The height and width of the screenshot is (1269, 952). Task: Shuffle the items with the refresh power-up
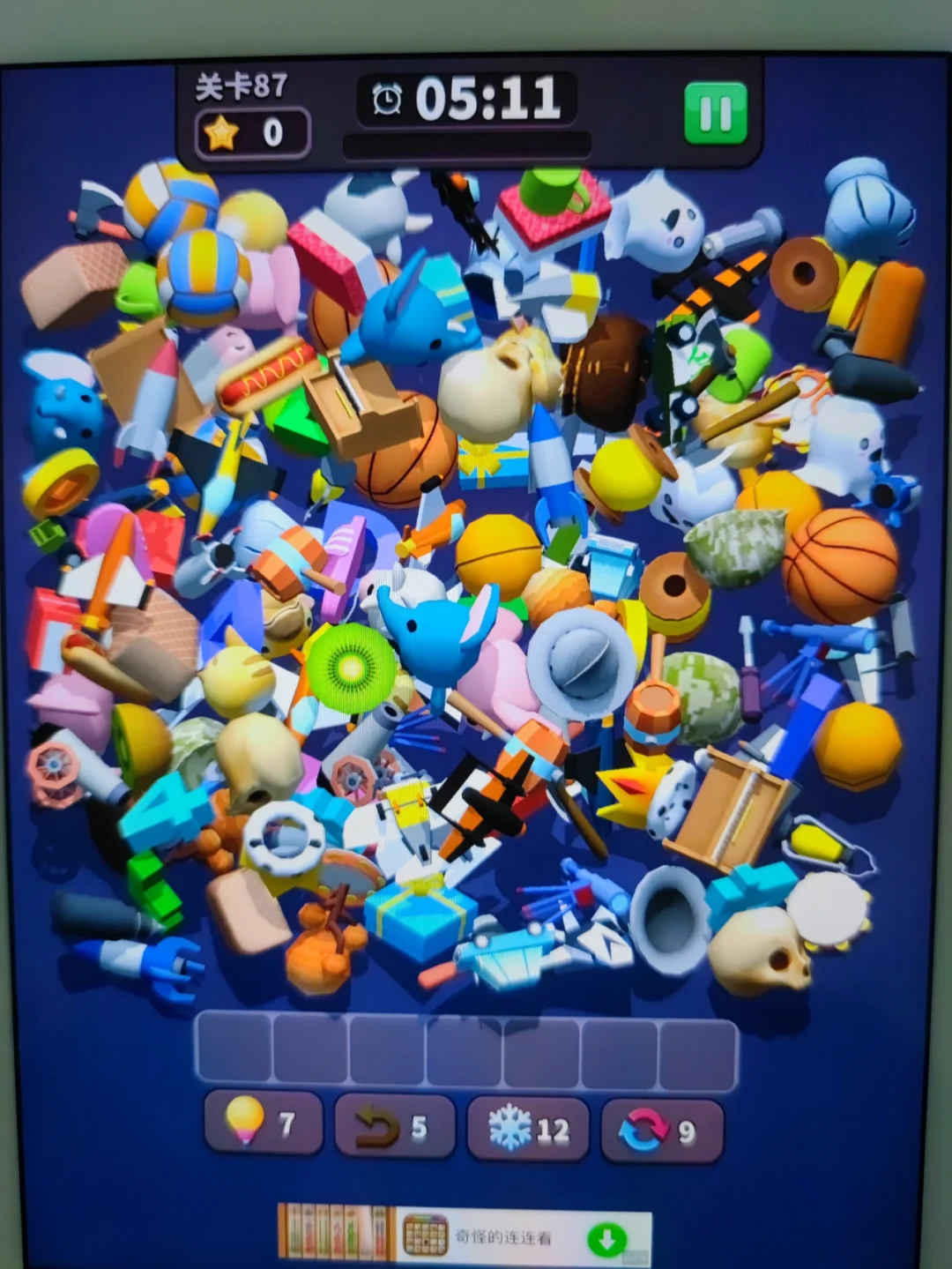pos(661,1130)
